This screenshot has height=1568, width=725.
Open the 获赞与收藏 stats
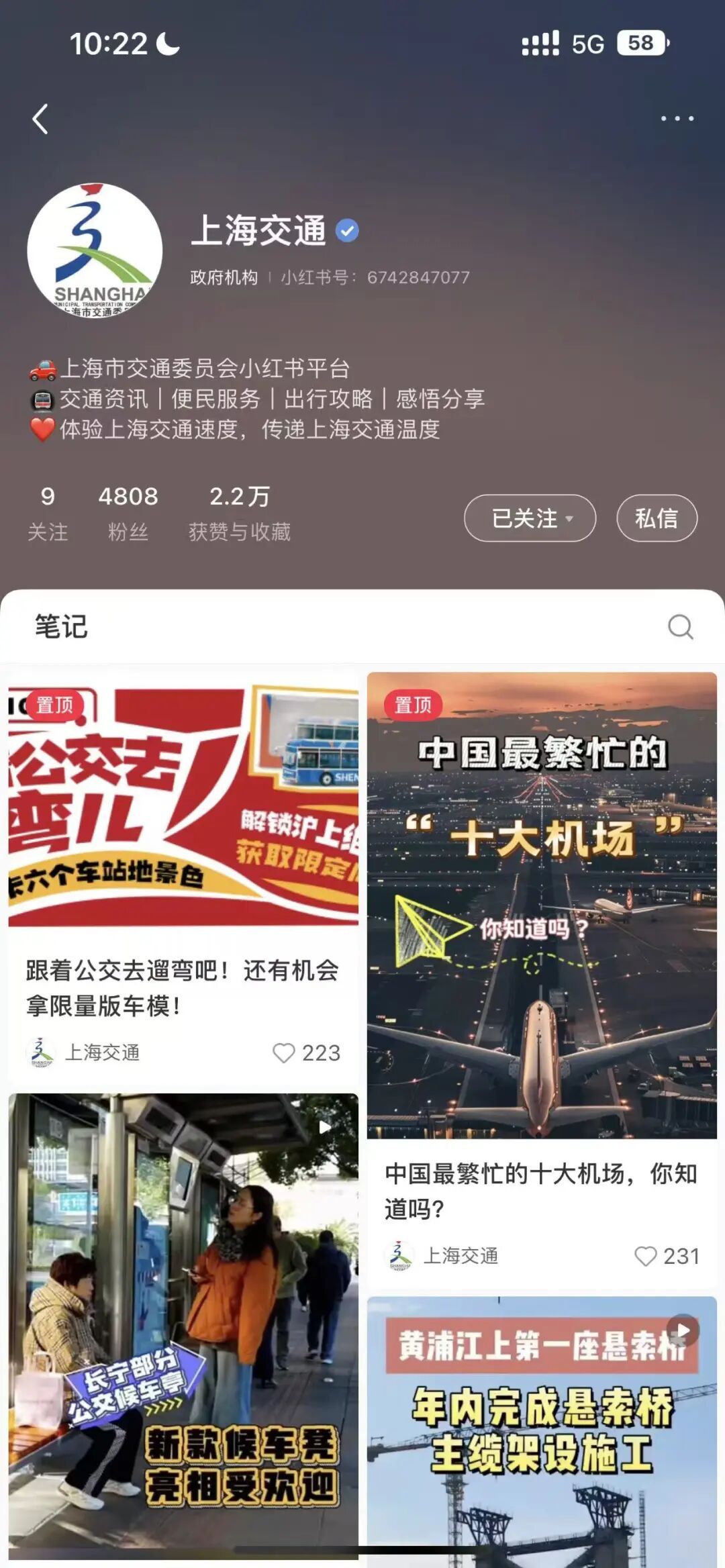click(x=239, y=513)
